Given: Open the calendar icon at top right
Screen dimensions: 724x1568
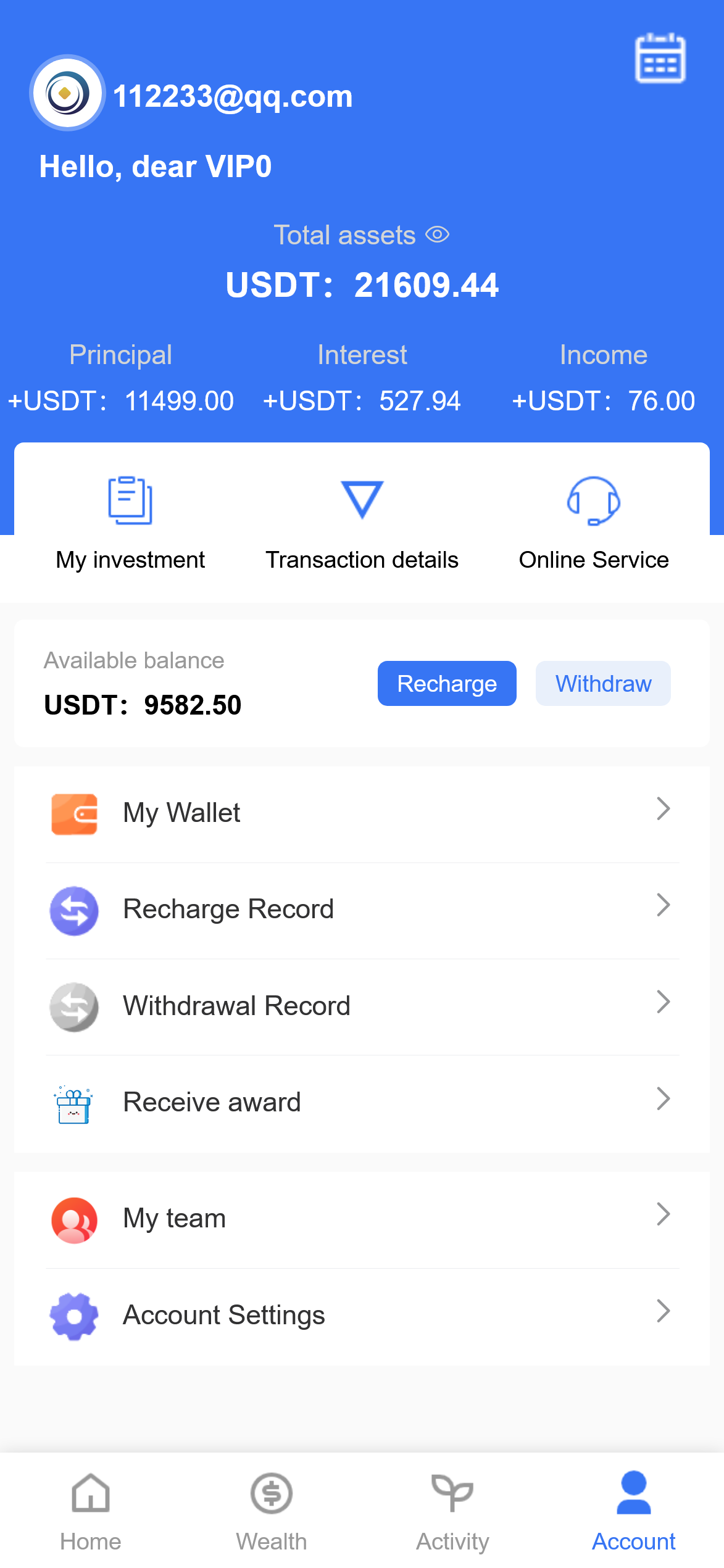Looking at the screenshot, I should tap(660, 58).
